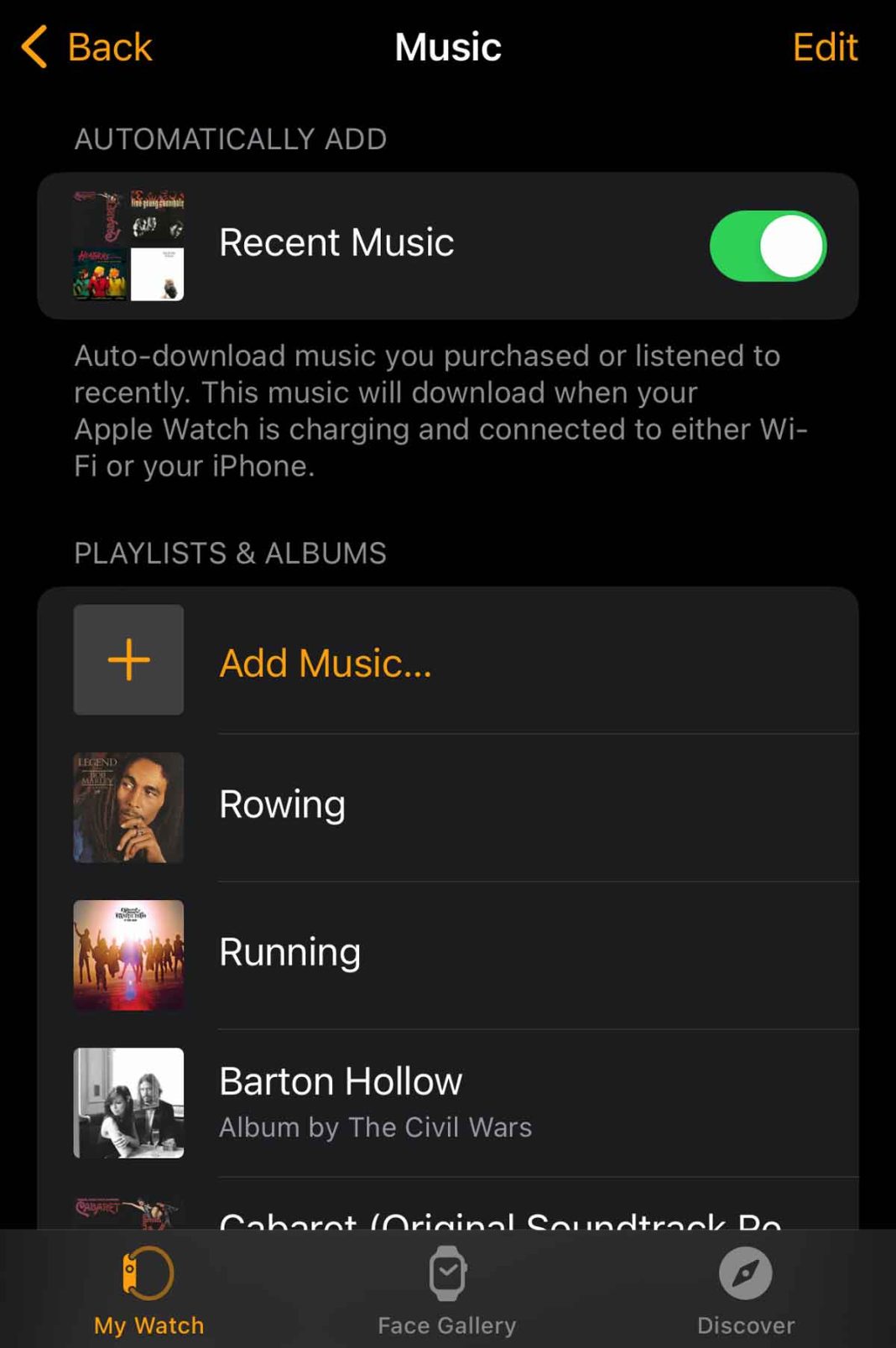The image size is (896, 1348).
Task: Tap the Discover compass icon
Action: point(745,1275)
